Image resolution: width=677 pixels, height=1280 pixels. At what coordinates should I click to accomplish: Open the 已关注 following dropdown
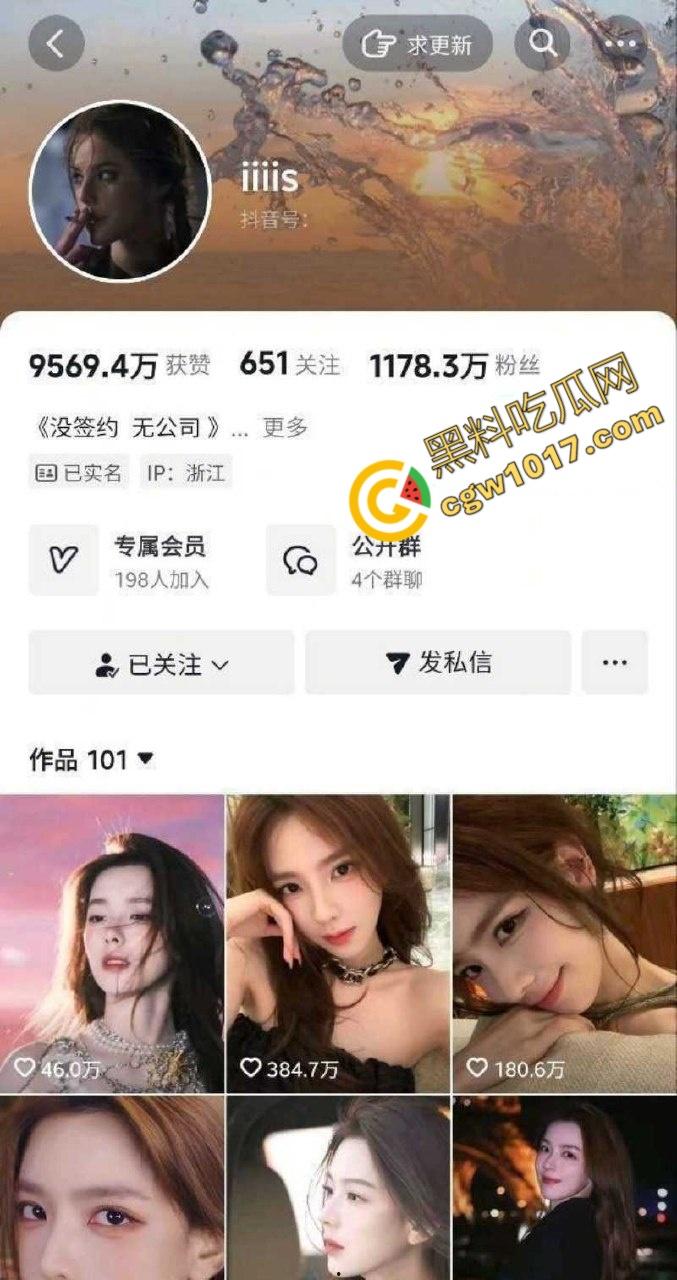pos(162,663)
